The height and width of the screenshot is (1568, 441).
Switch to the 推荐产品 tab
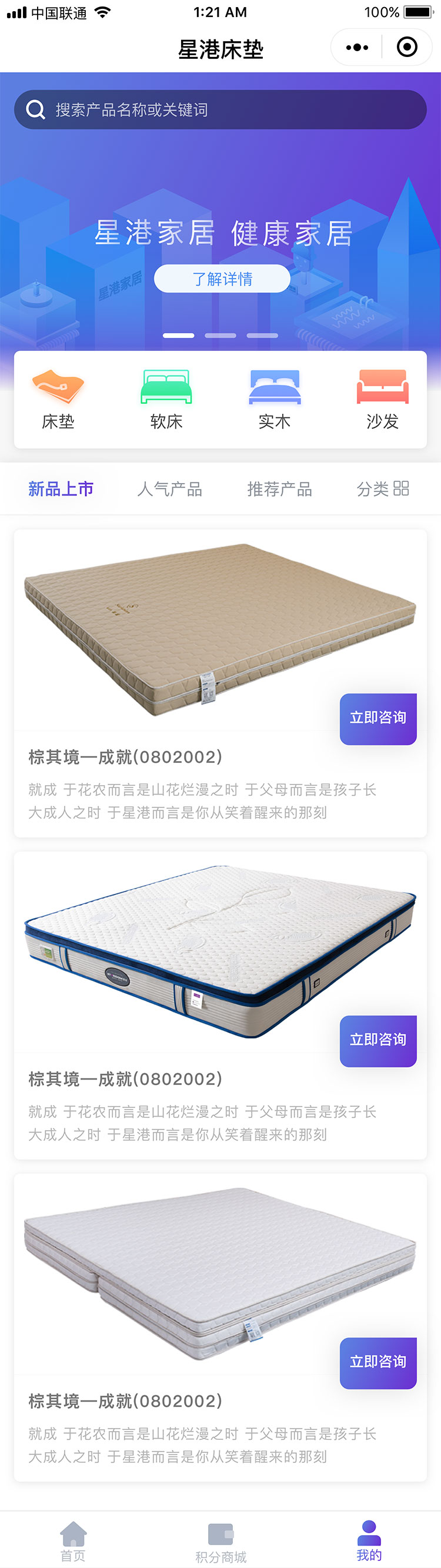(x=279, y=489)
